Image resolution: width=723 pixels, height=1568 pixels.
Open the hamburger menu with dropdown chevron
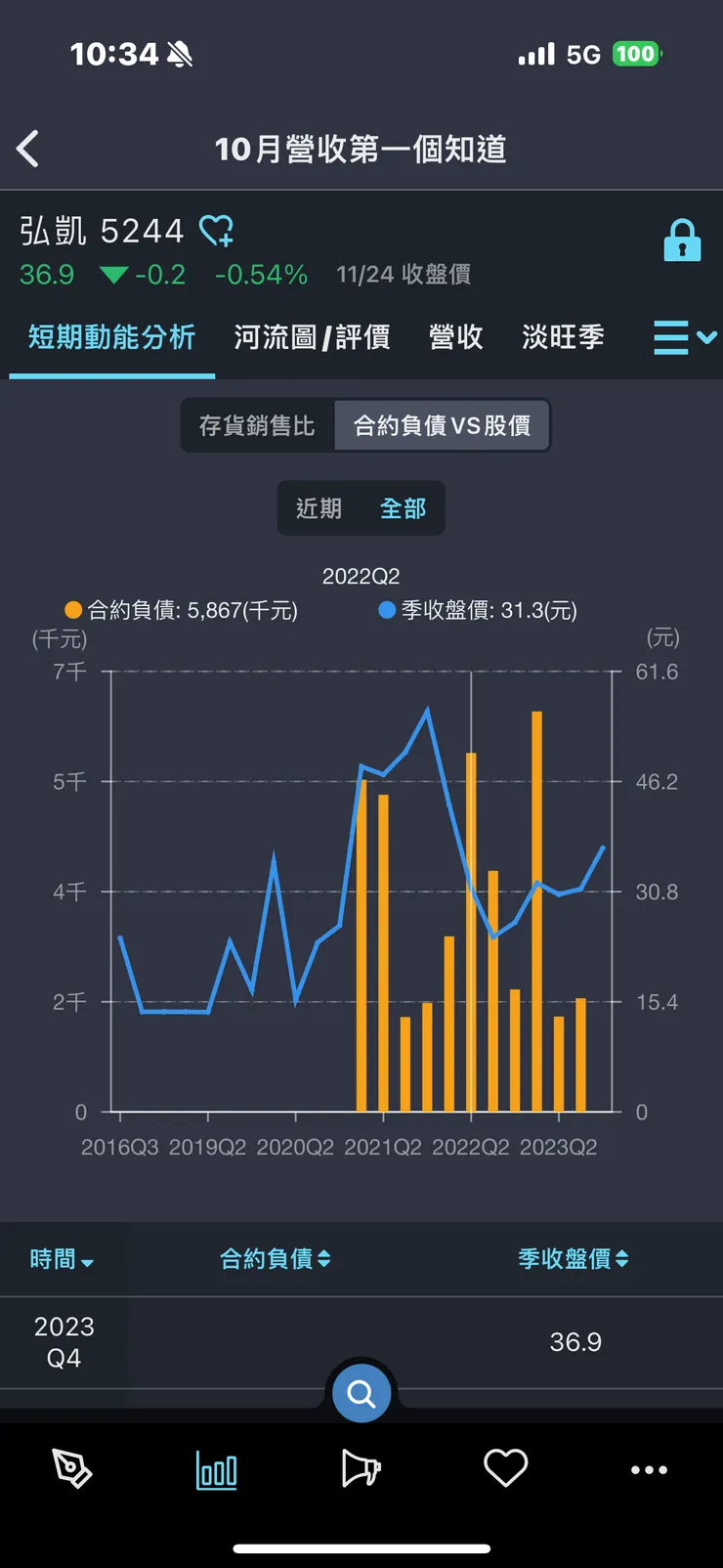[681, 336]
